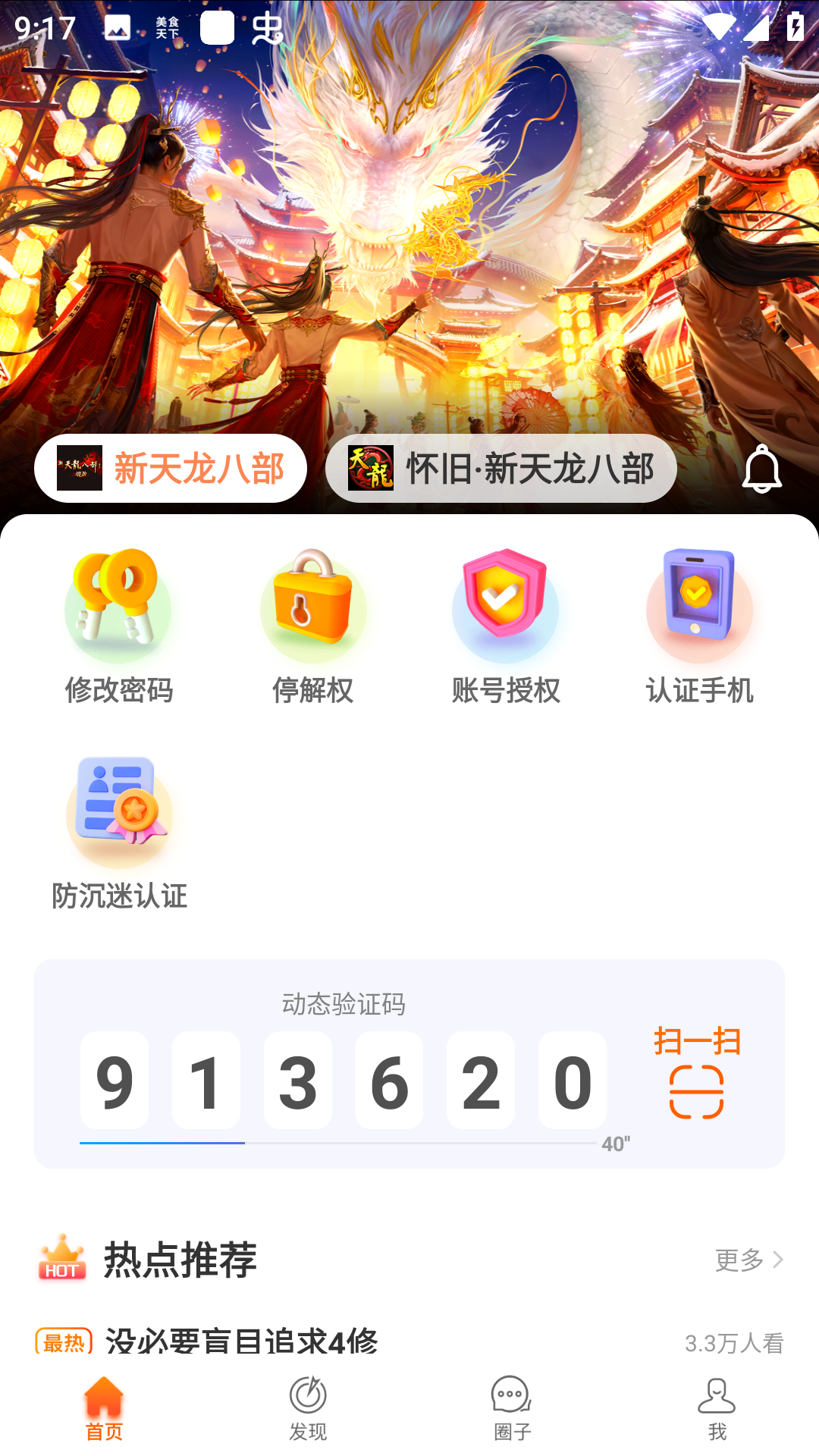Open 账号授权 account authorization
819x1456 pixels.
point(505,626)
